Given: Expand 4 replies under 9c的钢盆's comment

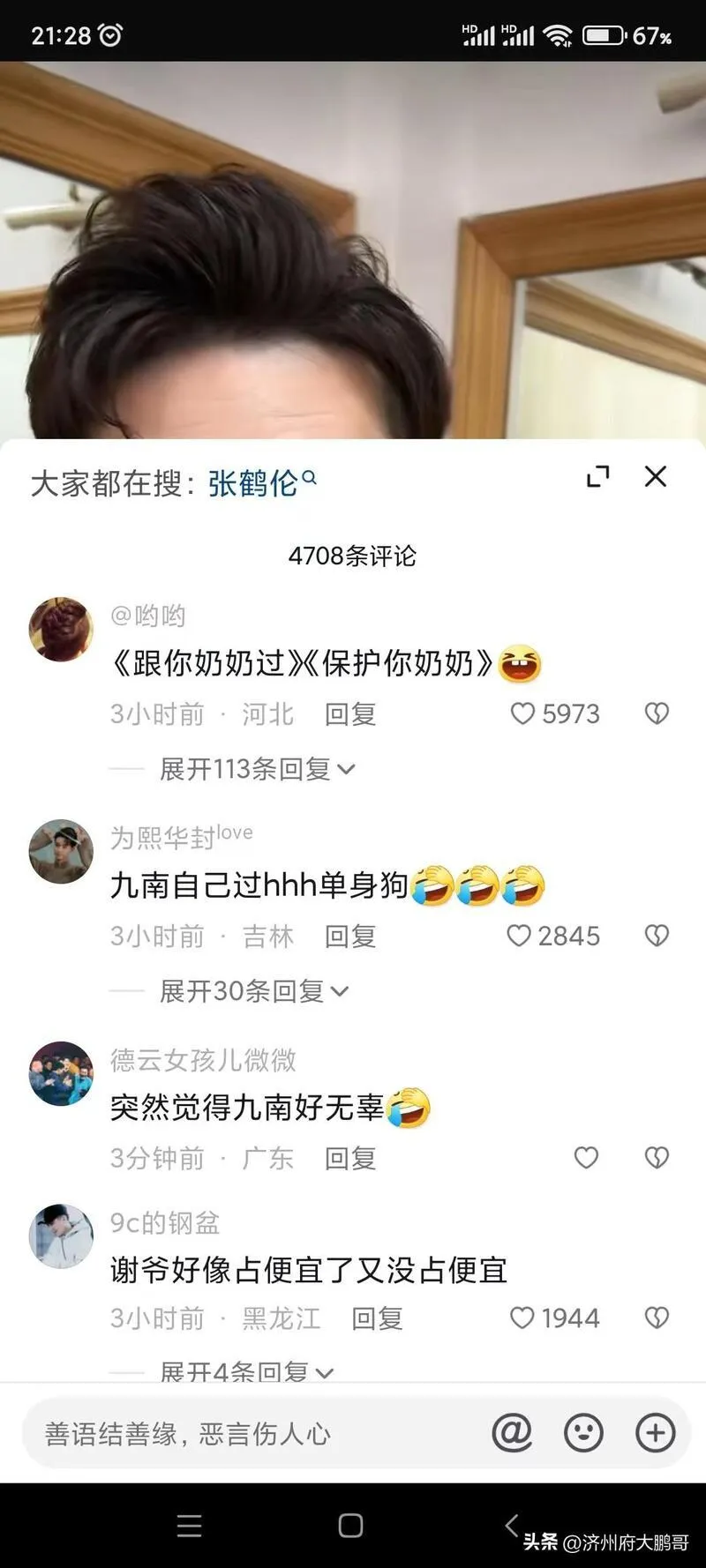Looking at the screenshot, I should coord(245,1371).
